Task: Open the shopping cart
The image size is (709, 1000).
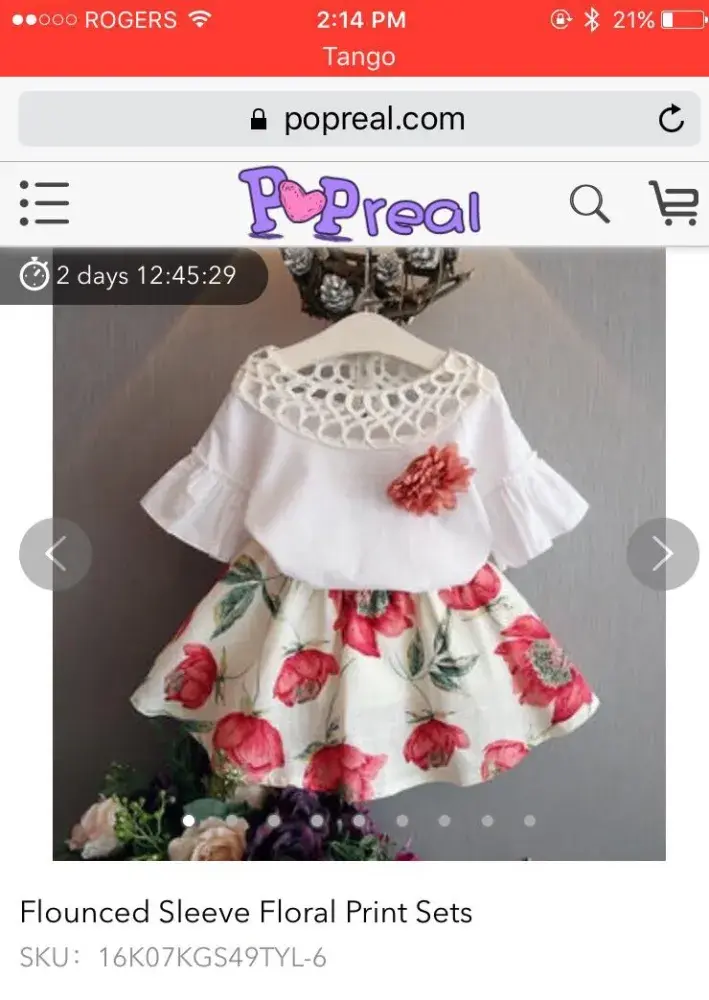Action: pyautogui.click(x=673, y=203)
